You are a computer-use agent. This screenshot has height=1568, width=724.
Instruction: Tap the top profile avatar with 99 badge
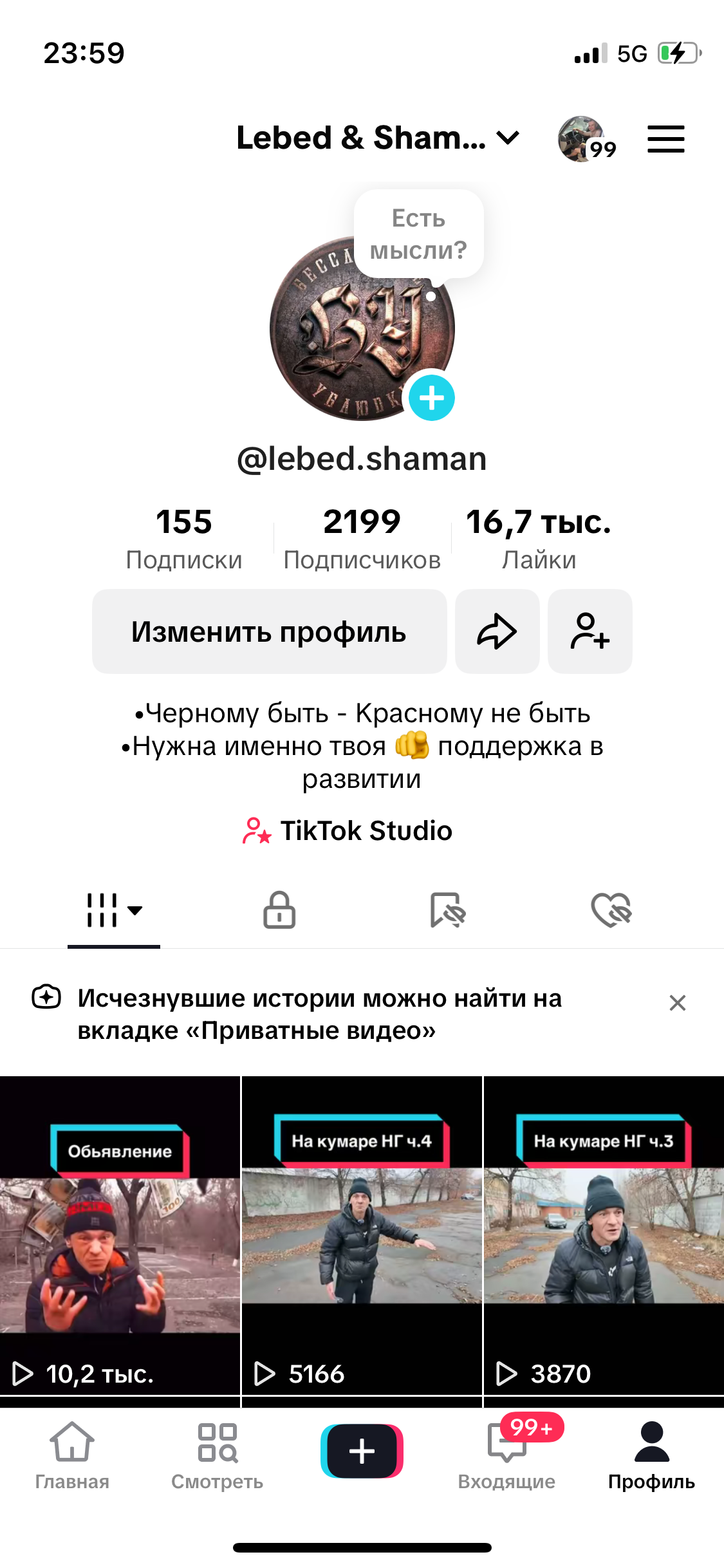[x=582, y=137]
